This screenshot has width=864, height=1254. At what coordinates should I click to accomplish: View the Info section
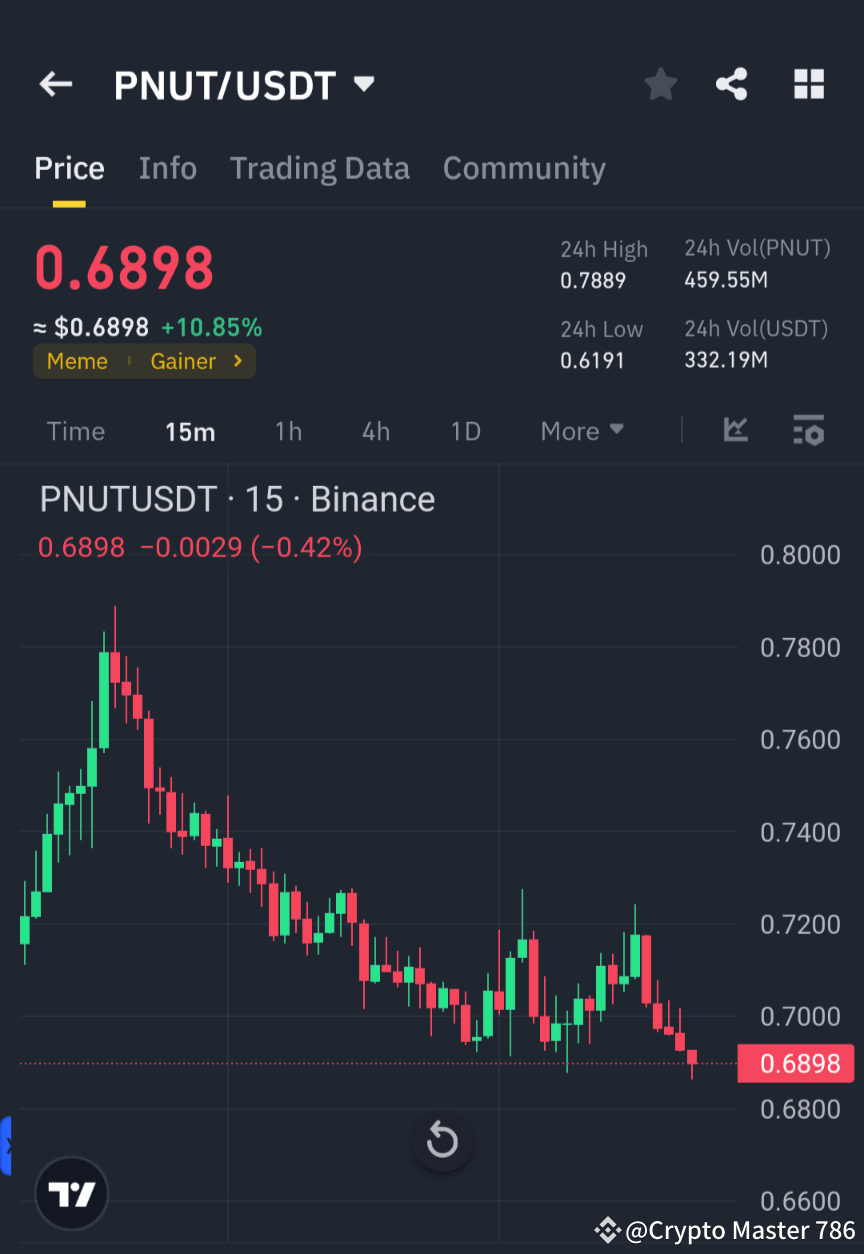pyautogui.click(x=167, y=168)
